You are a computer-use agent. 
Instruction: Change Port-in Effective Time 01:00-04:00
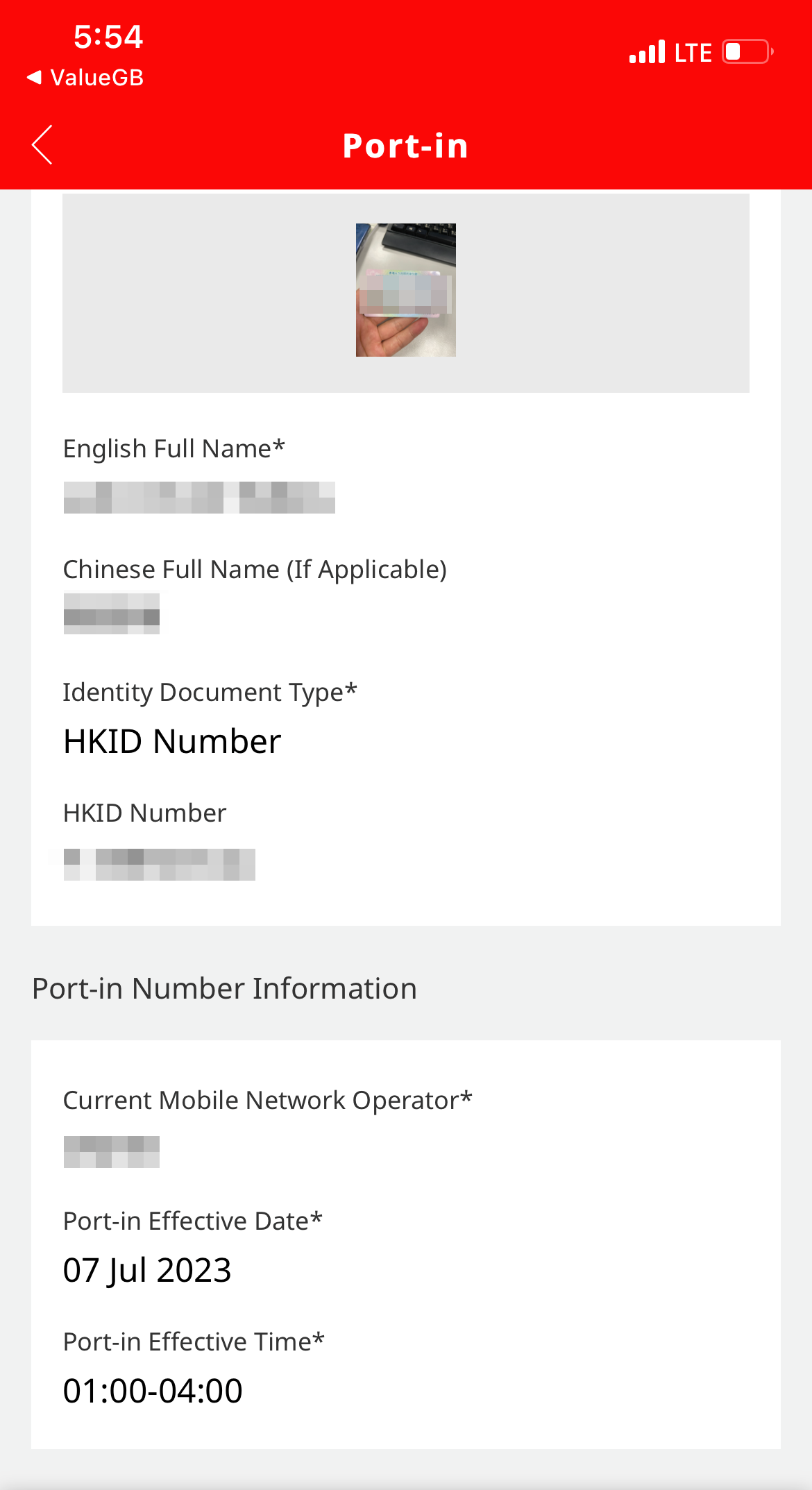[x=153, y=1391]
